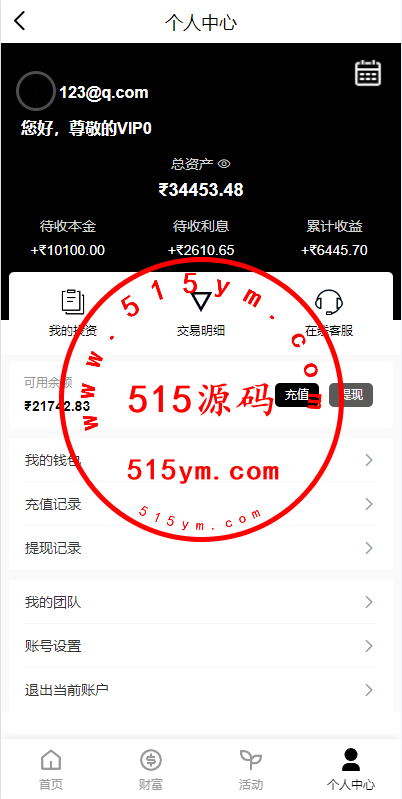This screenshot has height=799, width=402.
Task: Open 充值记录 recharge records
Action: [201, 504]
